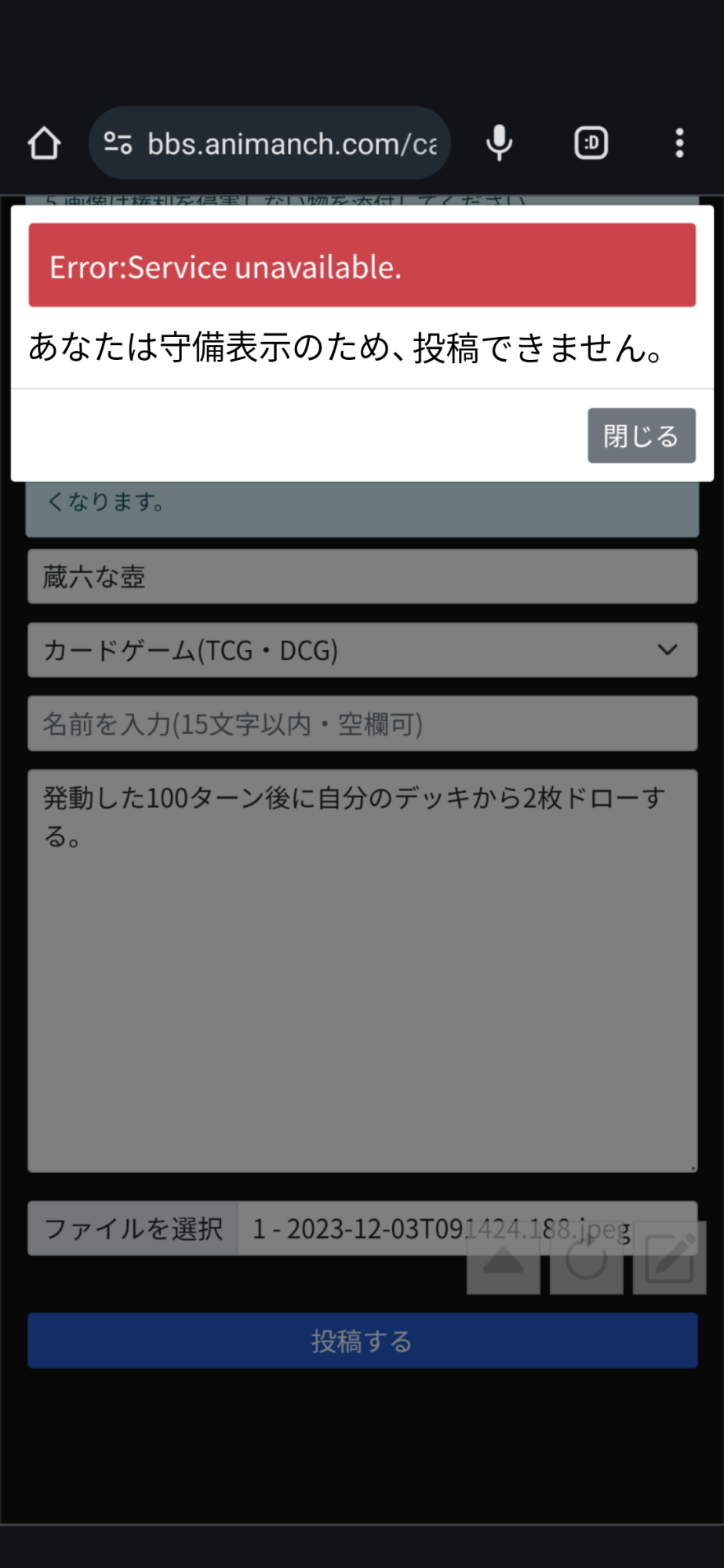Edit the post body text area
Image resolution: width=724 pixels, height=1568 pixels.
point(362,971)
